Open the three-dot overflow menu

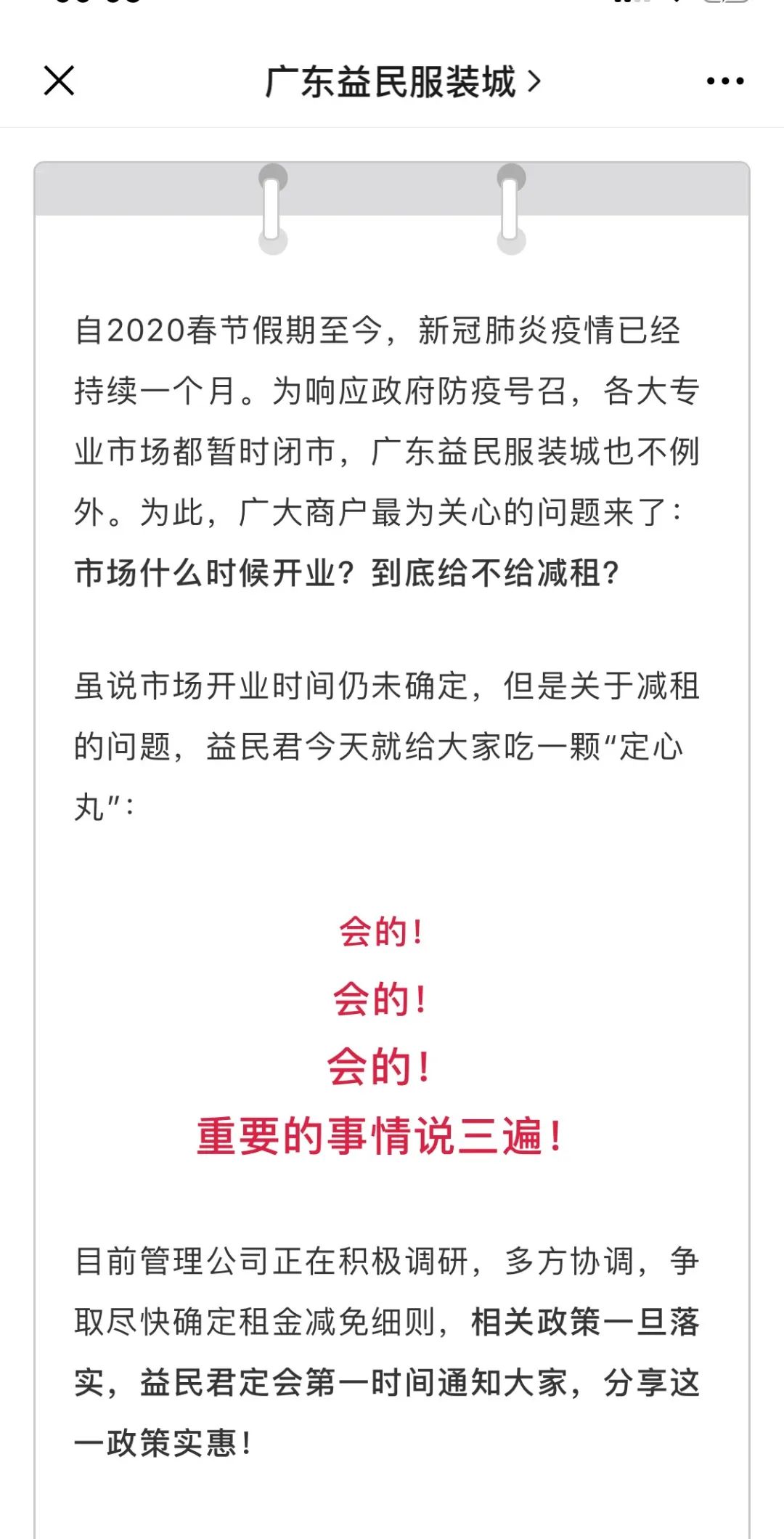point(724,81)
